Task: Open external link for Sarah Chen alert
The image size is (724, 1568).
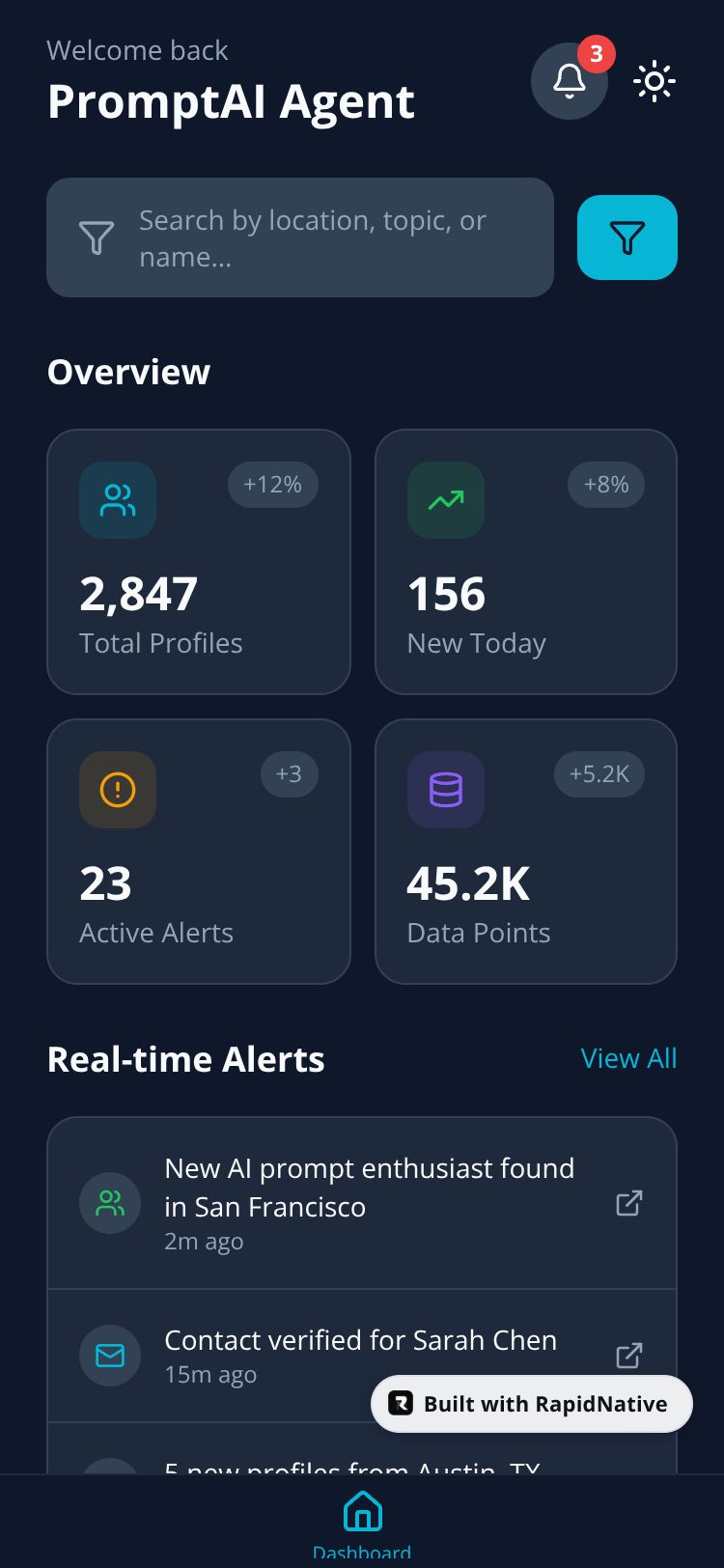Action: click(x=629, y=1355)
